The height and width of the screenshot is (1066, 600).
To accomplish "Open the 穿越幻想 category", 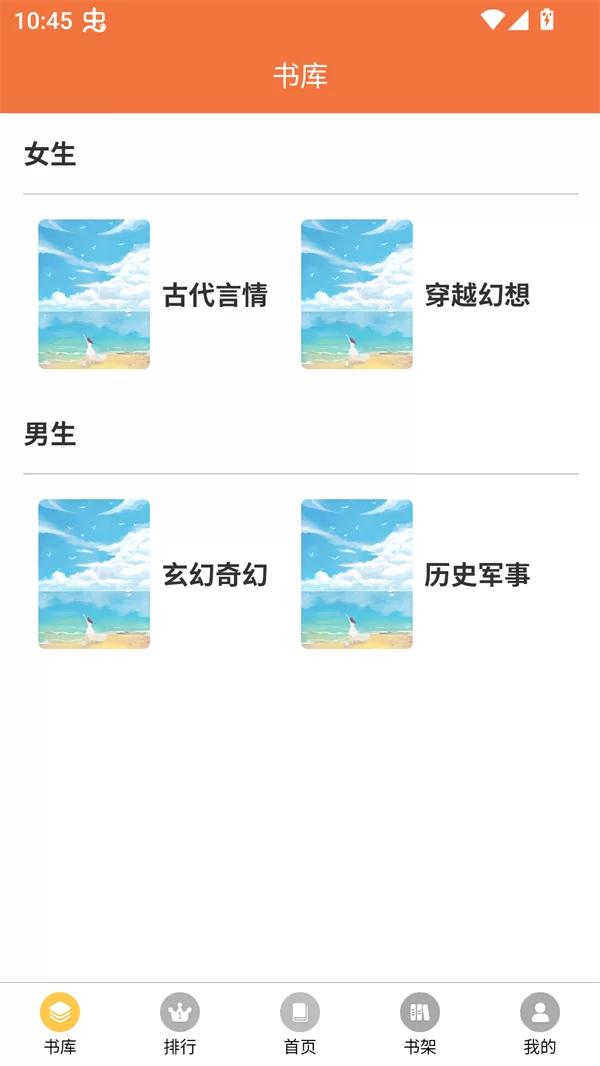I will [415, 295].
